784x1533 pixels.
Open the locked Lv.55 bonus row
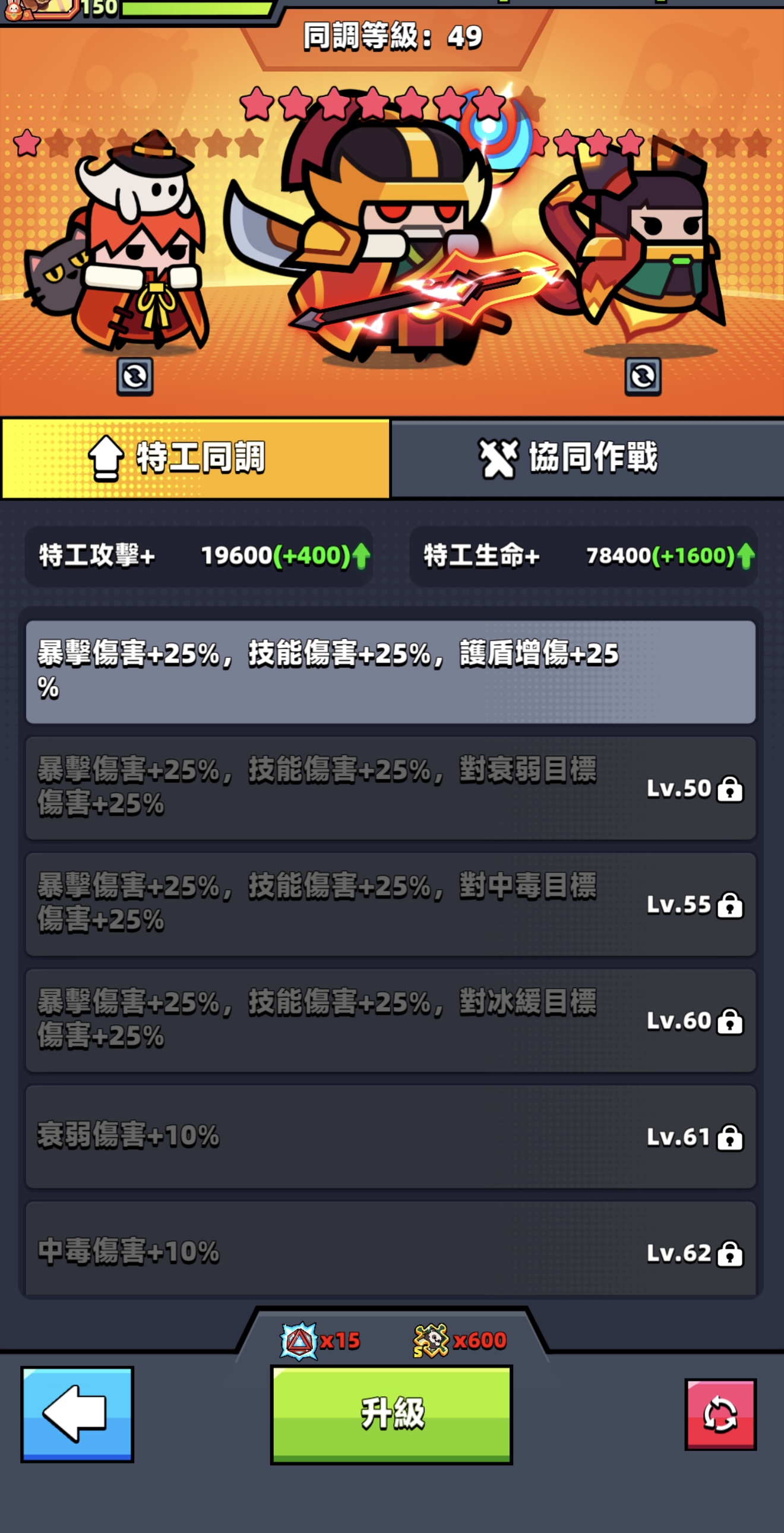(x=391, y=904)
